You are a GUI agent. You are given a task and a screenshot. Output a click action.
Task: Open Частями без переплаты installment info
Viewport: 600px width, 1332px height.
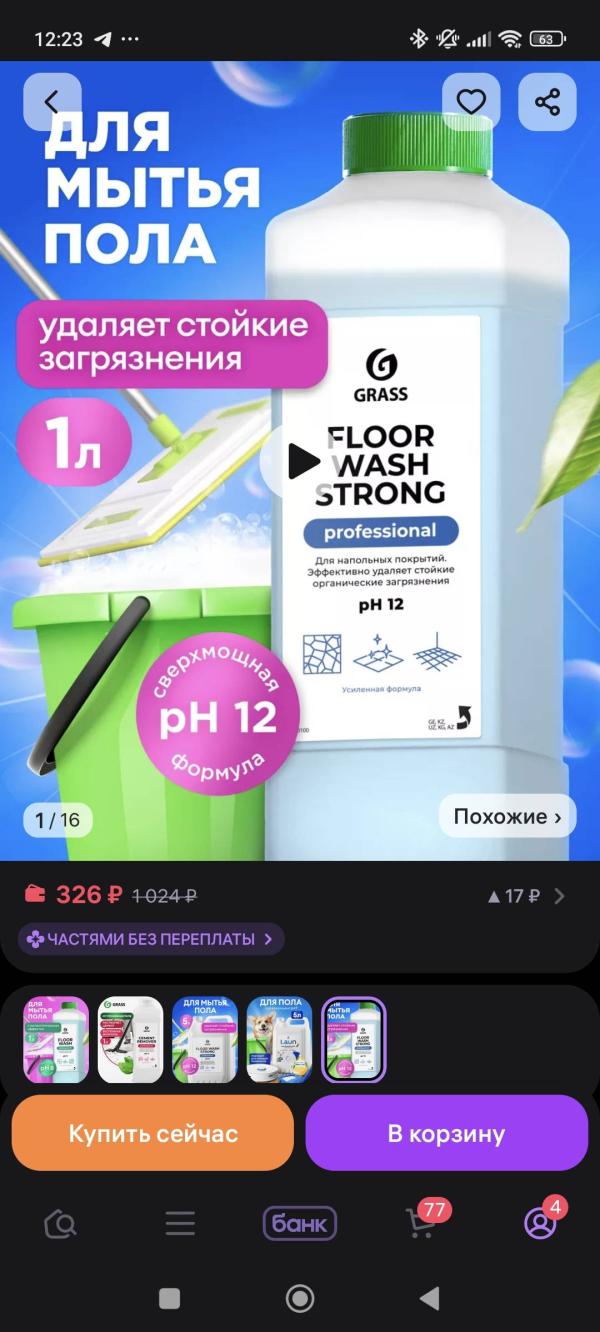pos(151,939)
